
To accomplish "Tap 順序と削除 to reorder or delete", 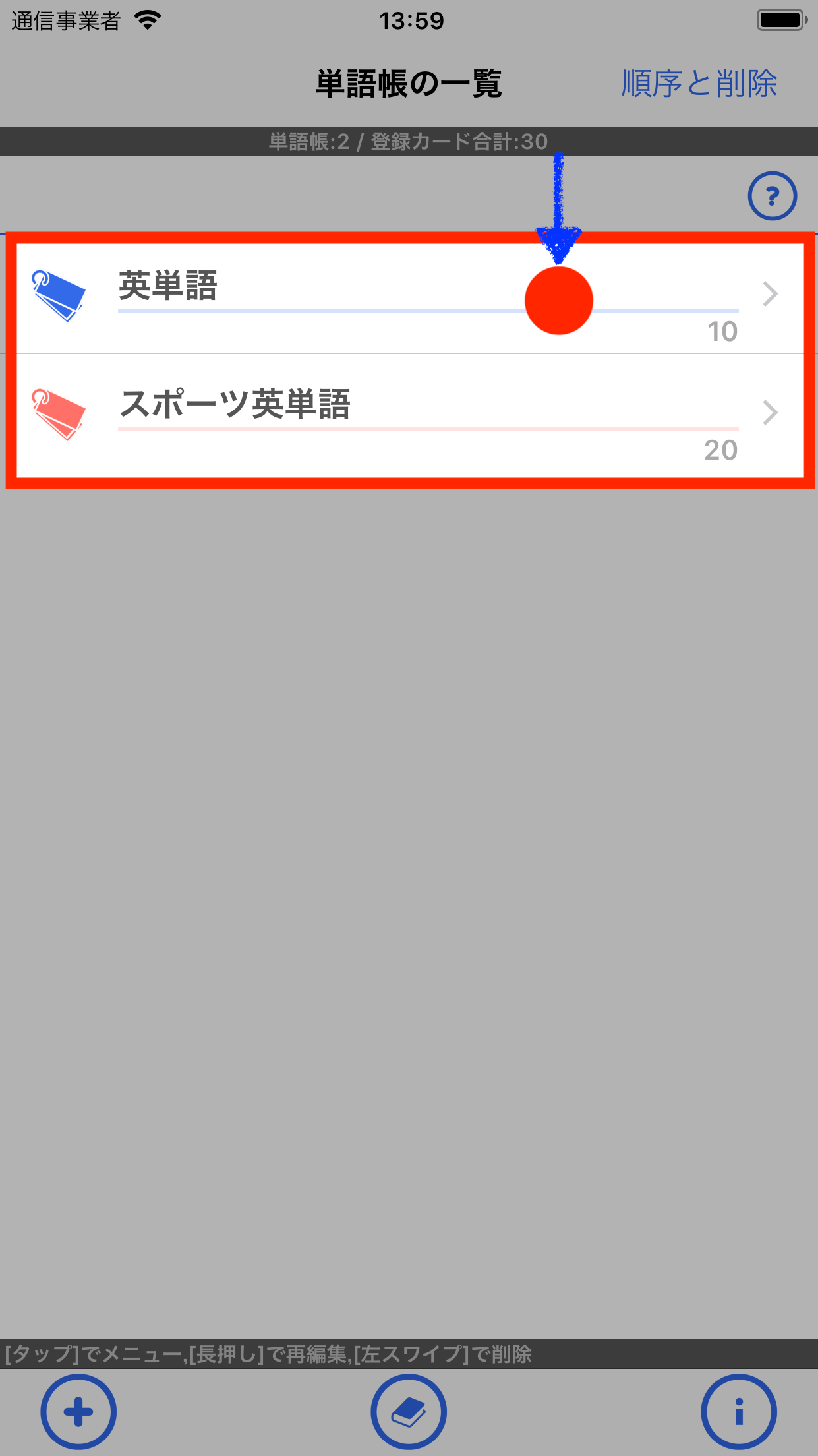I will pyautogui.click(x=699, y=84).
